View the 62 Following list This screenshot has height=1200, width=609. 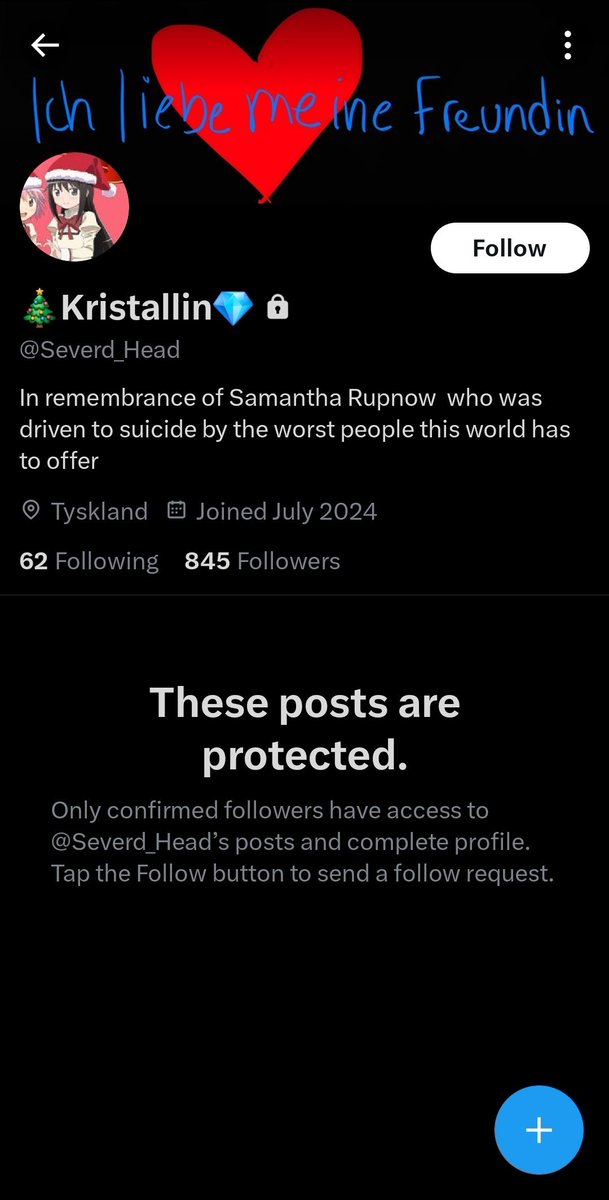89,561
